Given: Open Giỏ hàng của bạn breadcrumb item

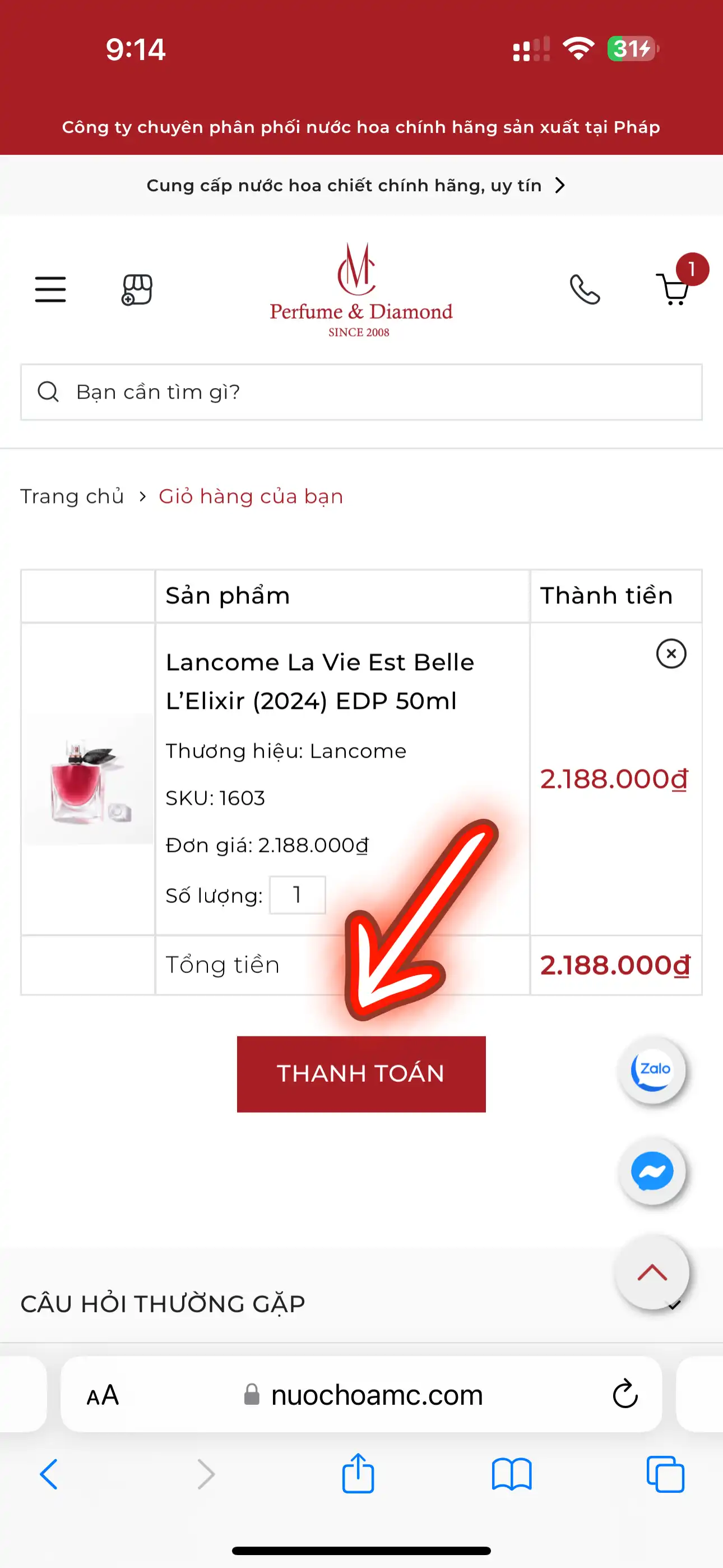Looking at the screenshot, I should click(x=251, y=496).
